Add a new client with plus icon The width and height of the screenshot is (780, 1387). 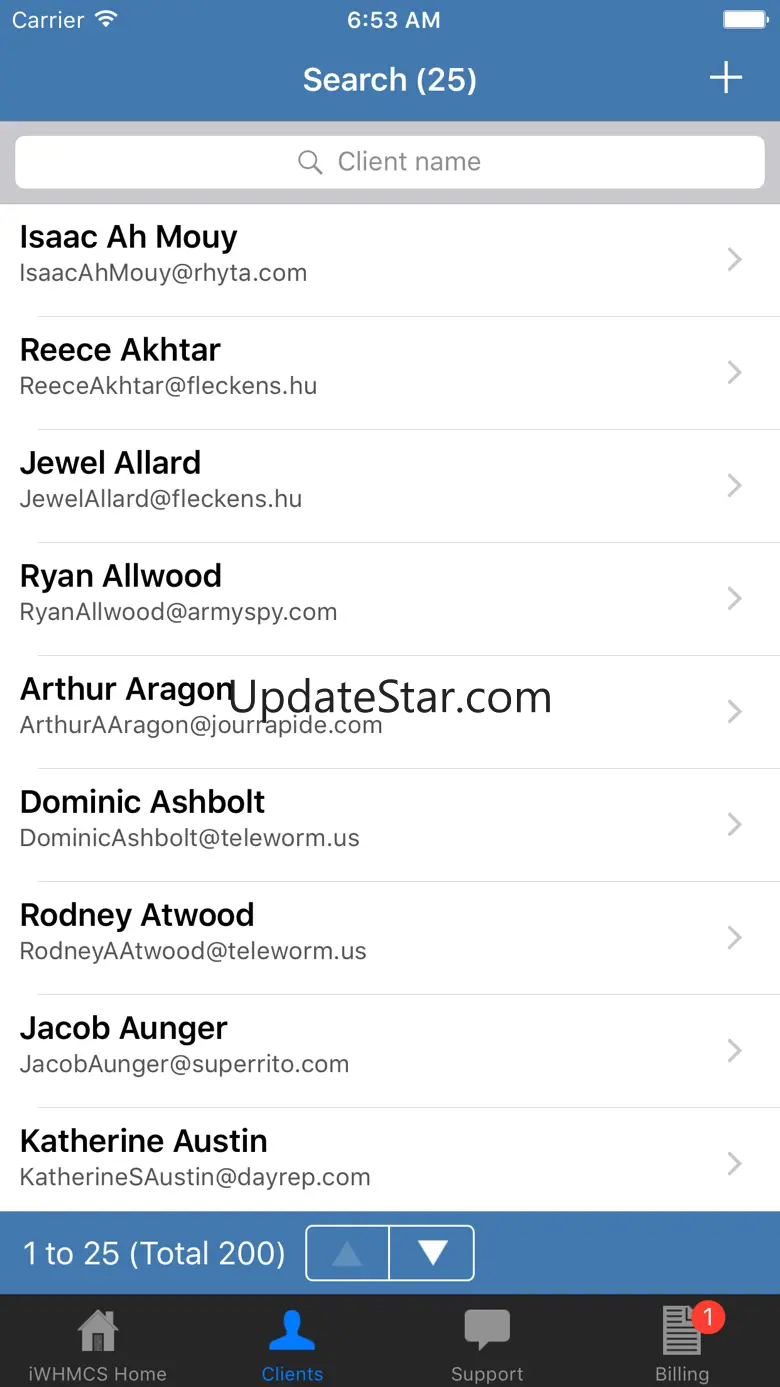pyautogui.click(x=725, y=78)
